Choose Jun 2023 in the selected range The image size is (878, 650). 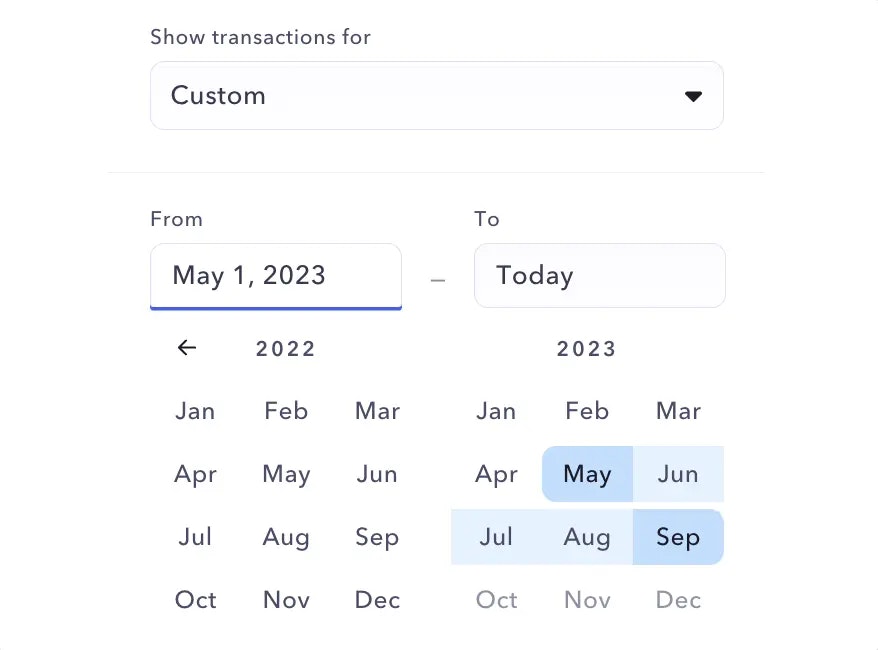pos(678,474)
